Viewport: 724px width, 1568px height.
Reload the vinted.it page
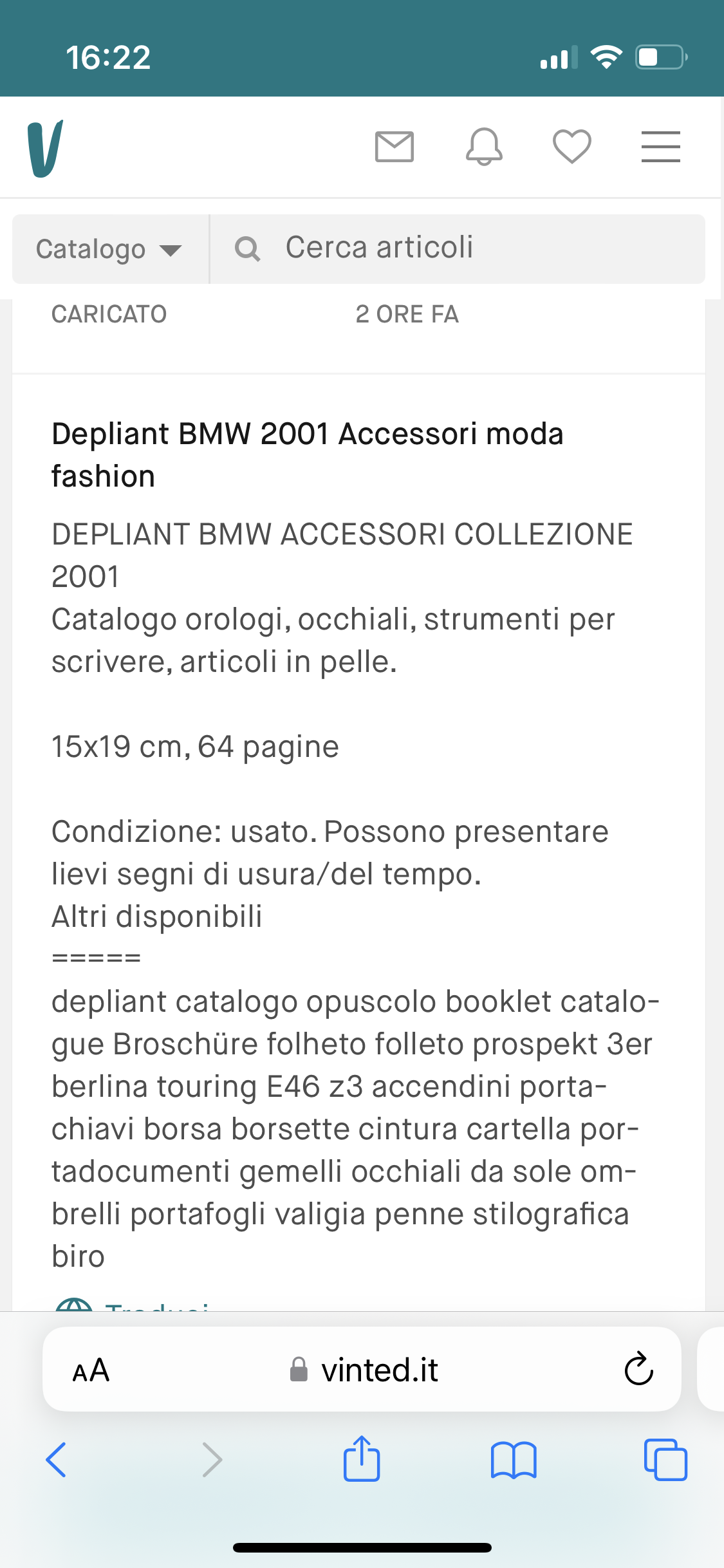pyautogui.click(x=638, y=1369)
